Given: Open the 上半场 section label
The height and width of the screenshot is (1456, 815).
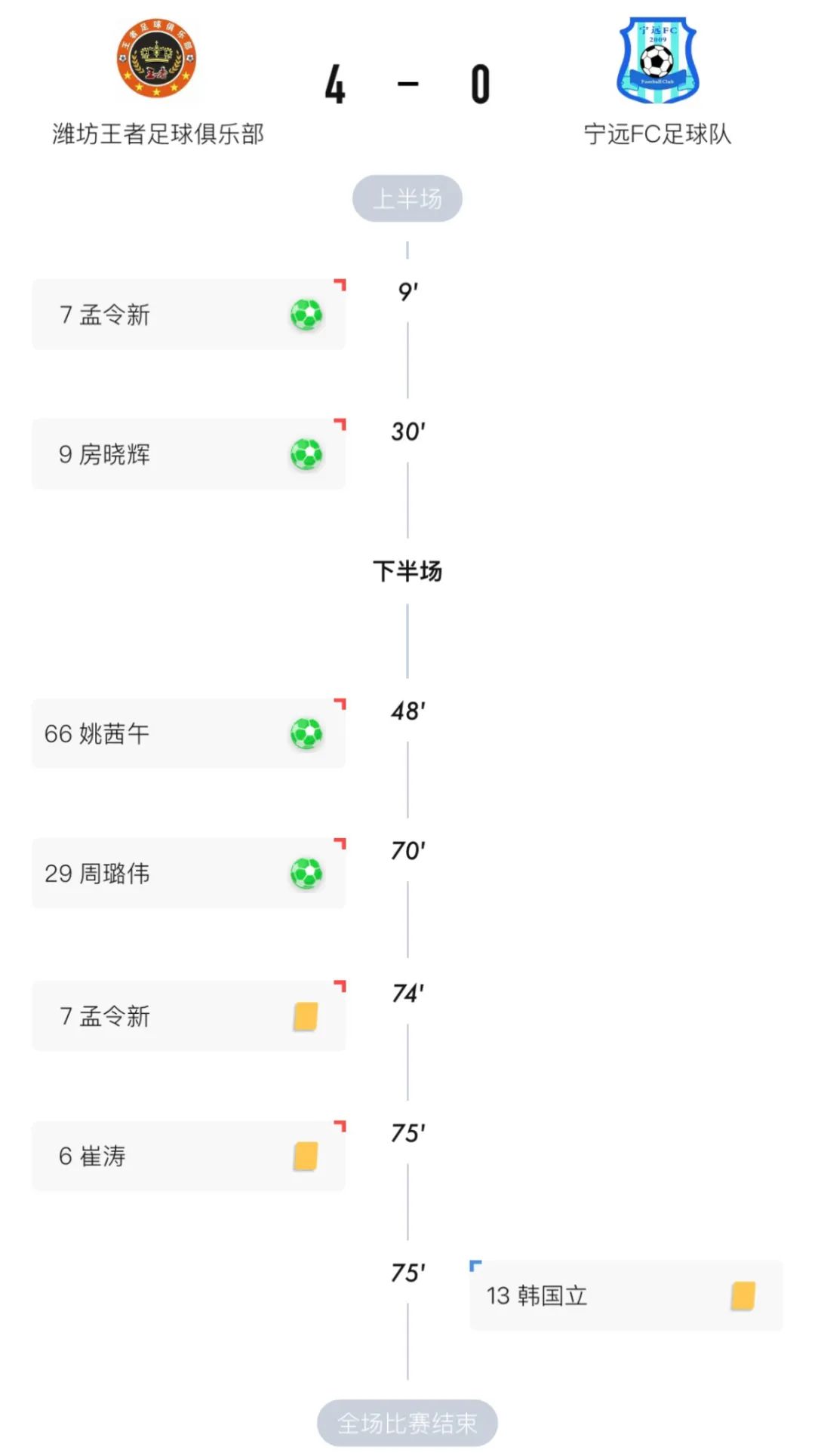Looking at the screenshot, I should [407, 197].
